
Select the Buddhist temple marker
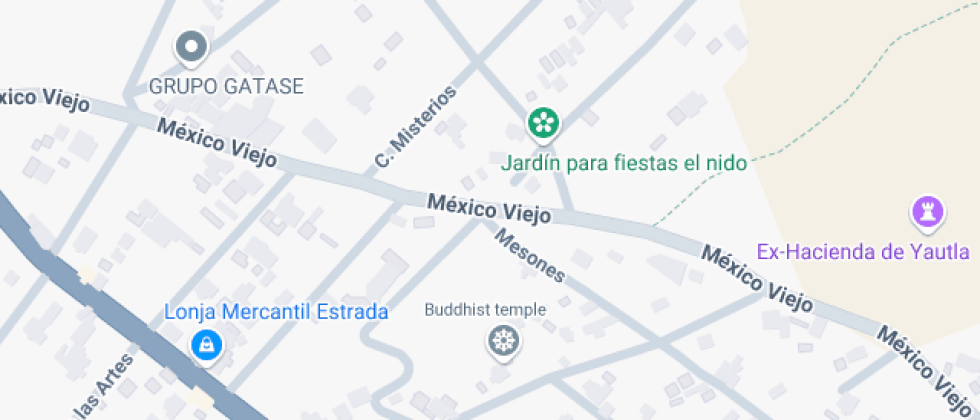[x=504, y=341]
